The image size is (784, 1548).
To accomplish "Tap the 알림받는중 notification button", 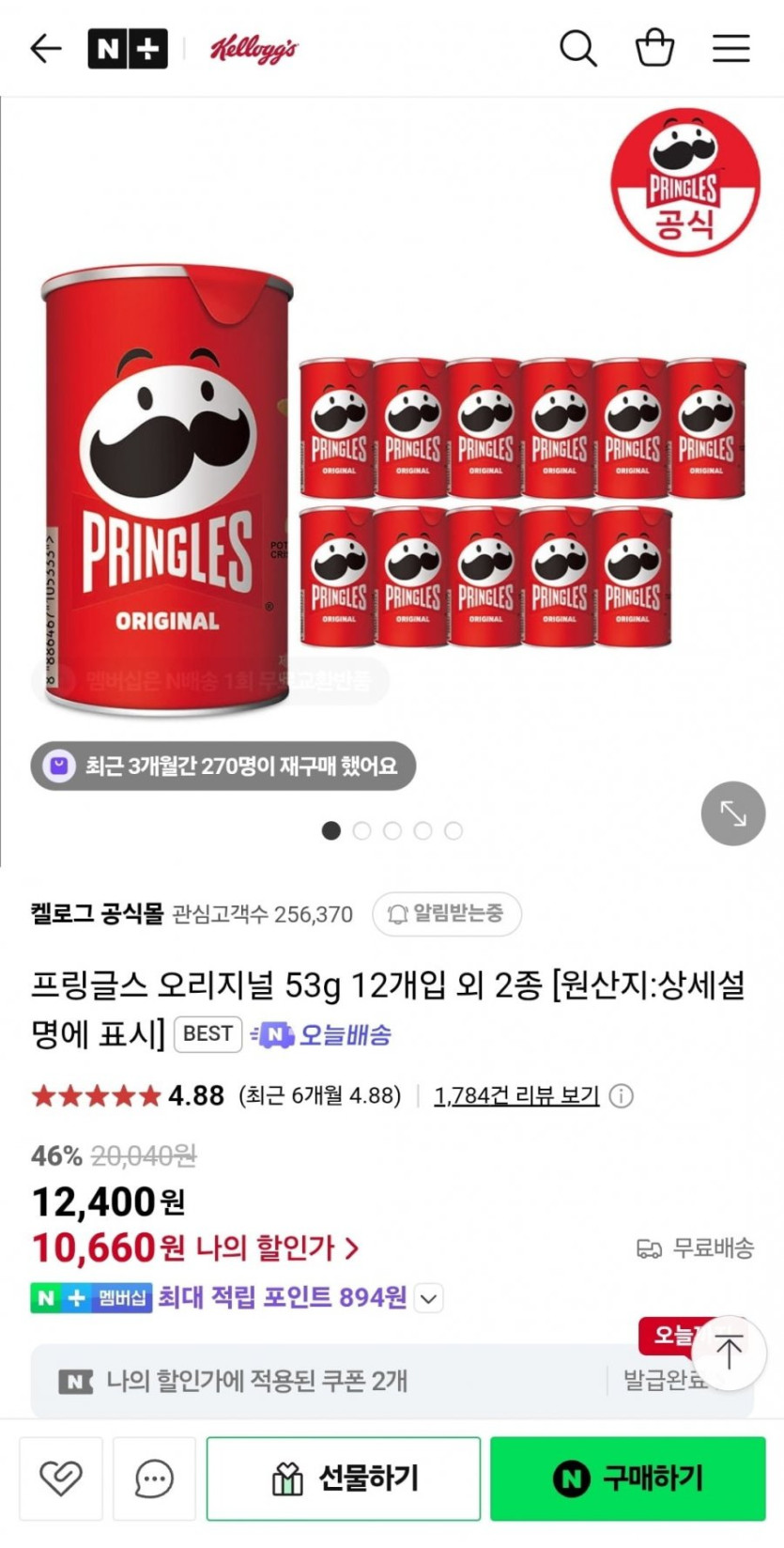I will coord(447,914).
